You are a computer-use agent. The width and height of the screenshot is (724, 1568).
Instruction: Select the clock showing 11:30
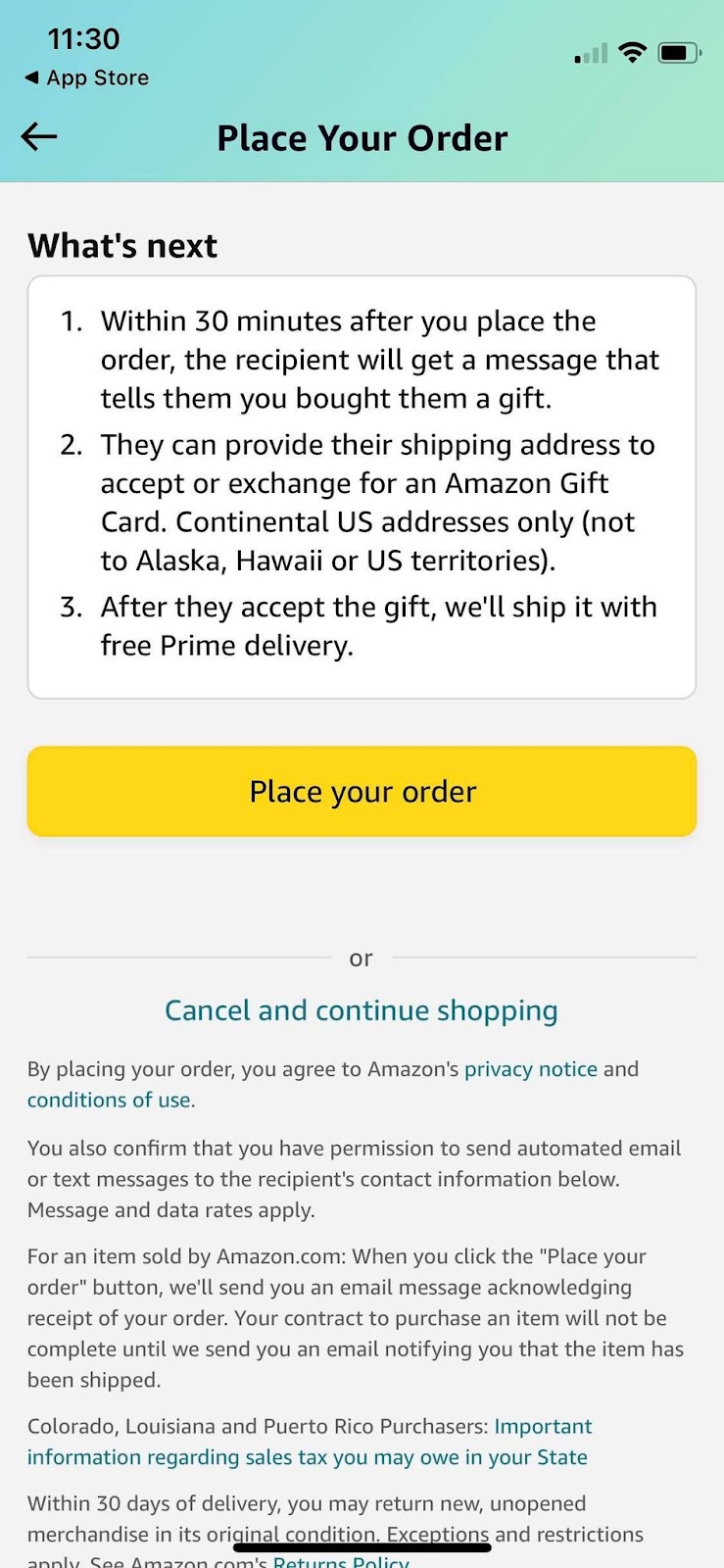[x=83, y=39]
